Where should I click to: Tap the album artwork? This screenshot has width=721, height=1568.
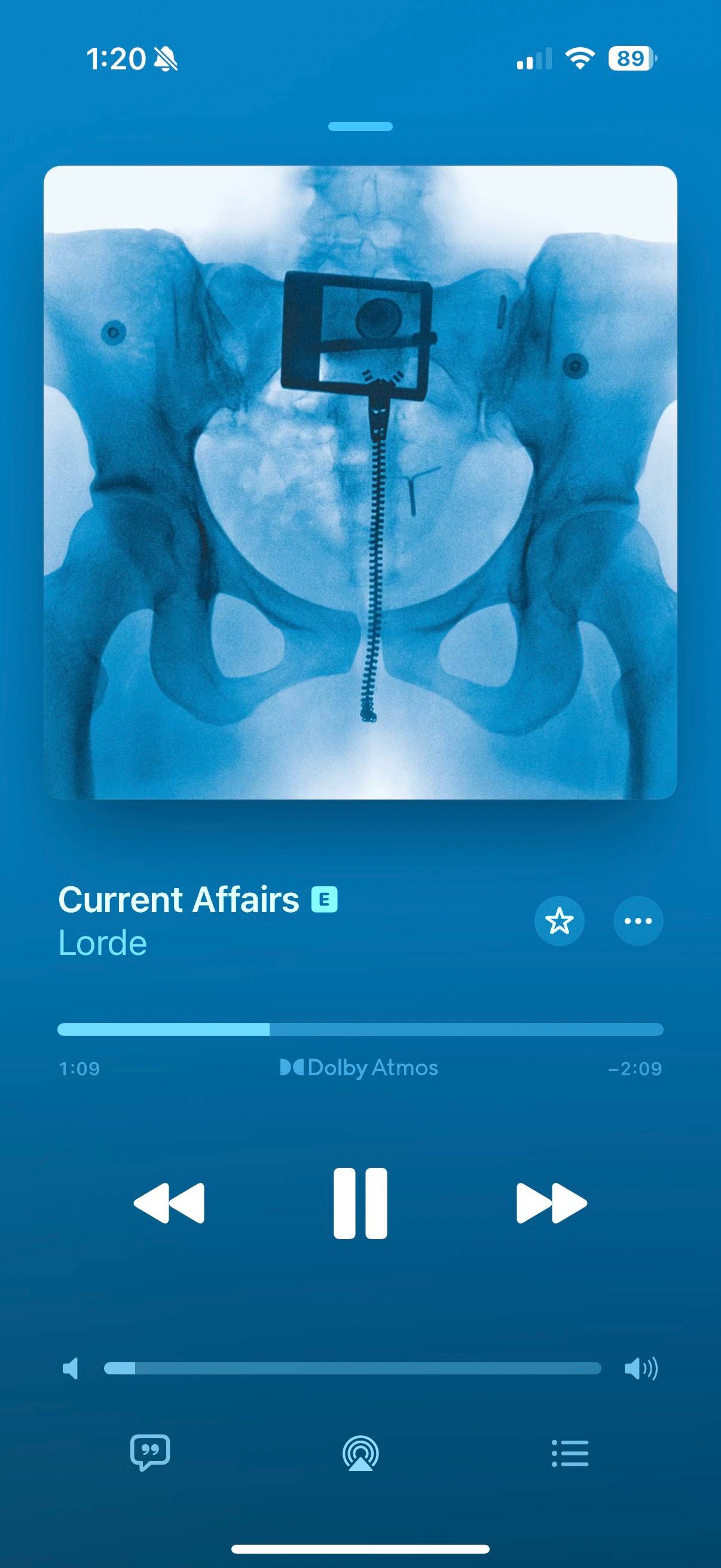tap(360, 482)
